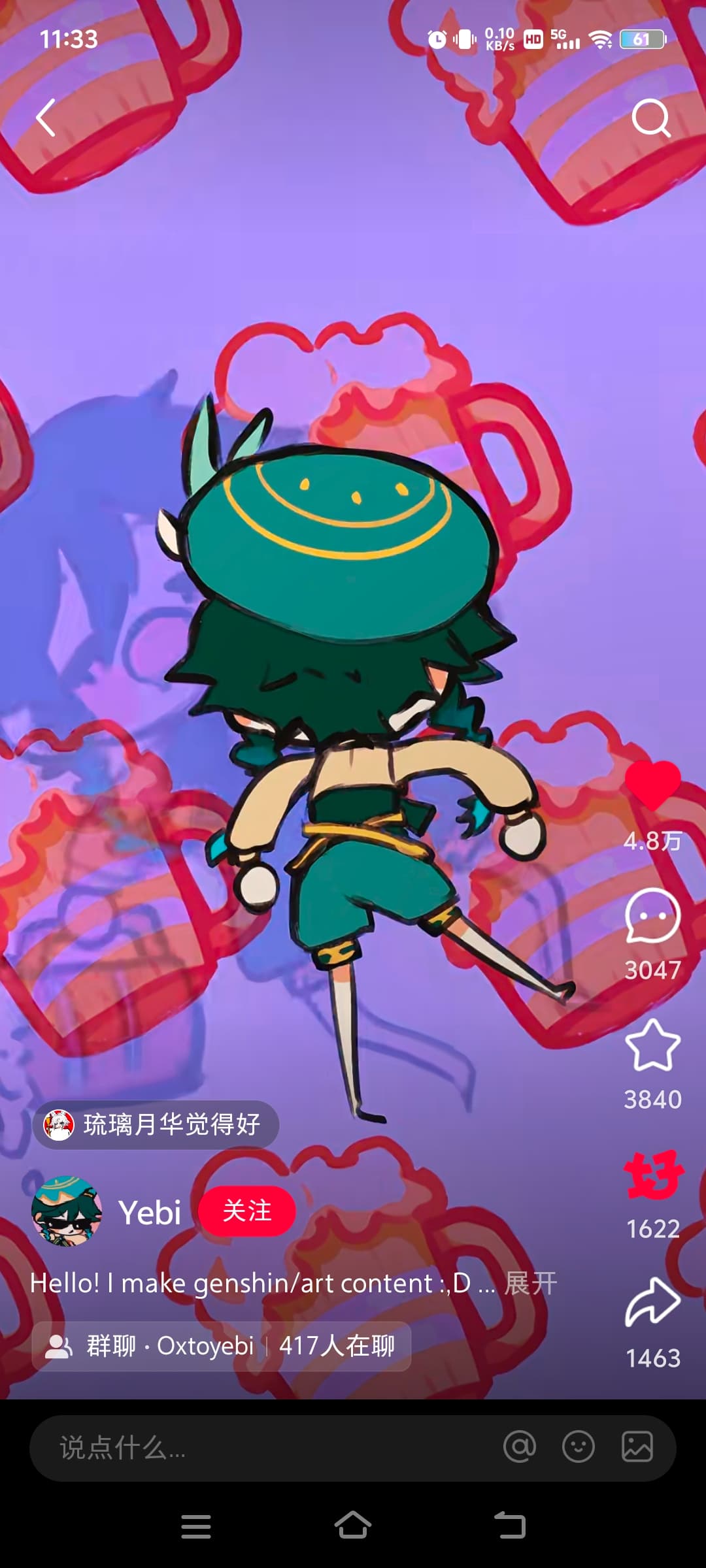Open Yebi's profile avatar
Image resolution: width=706 pixels, height=1568 pixels.
point(67,1211)
